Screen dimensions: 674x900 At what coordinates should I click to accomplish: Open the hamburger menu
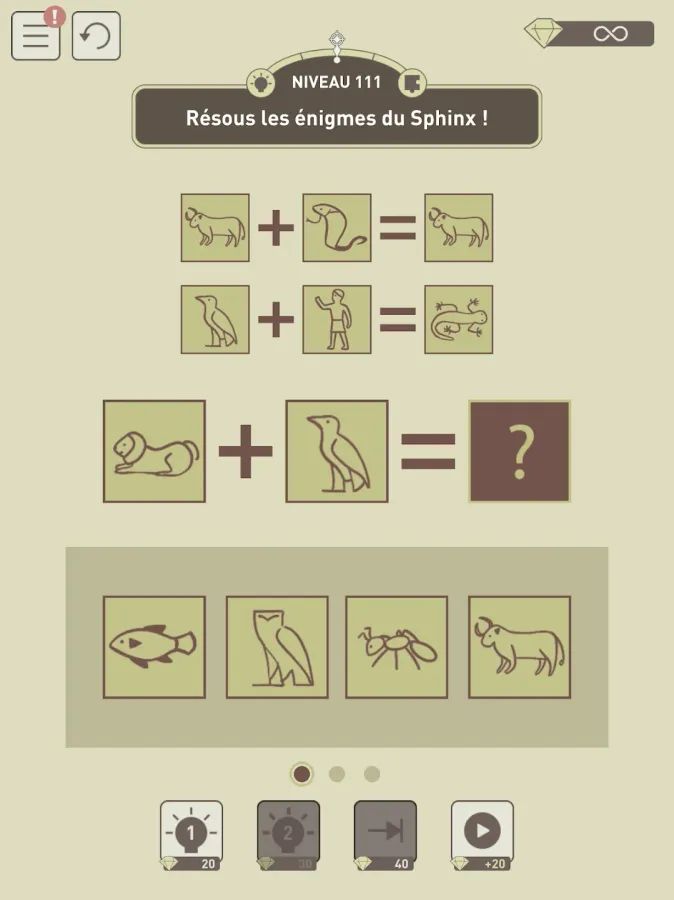point(36,36)
